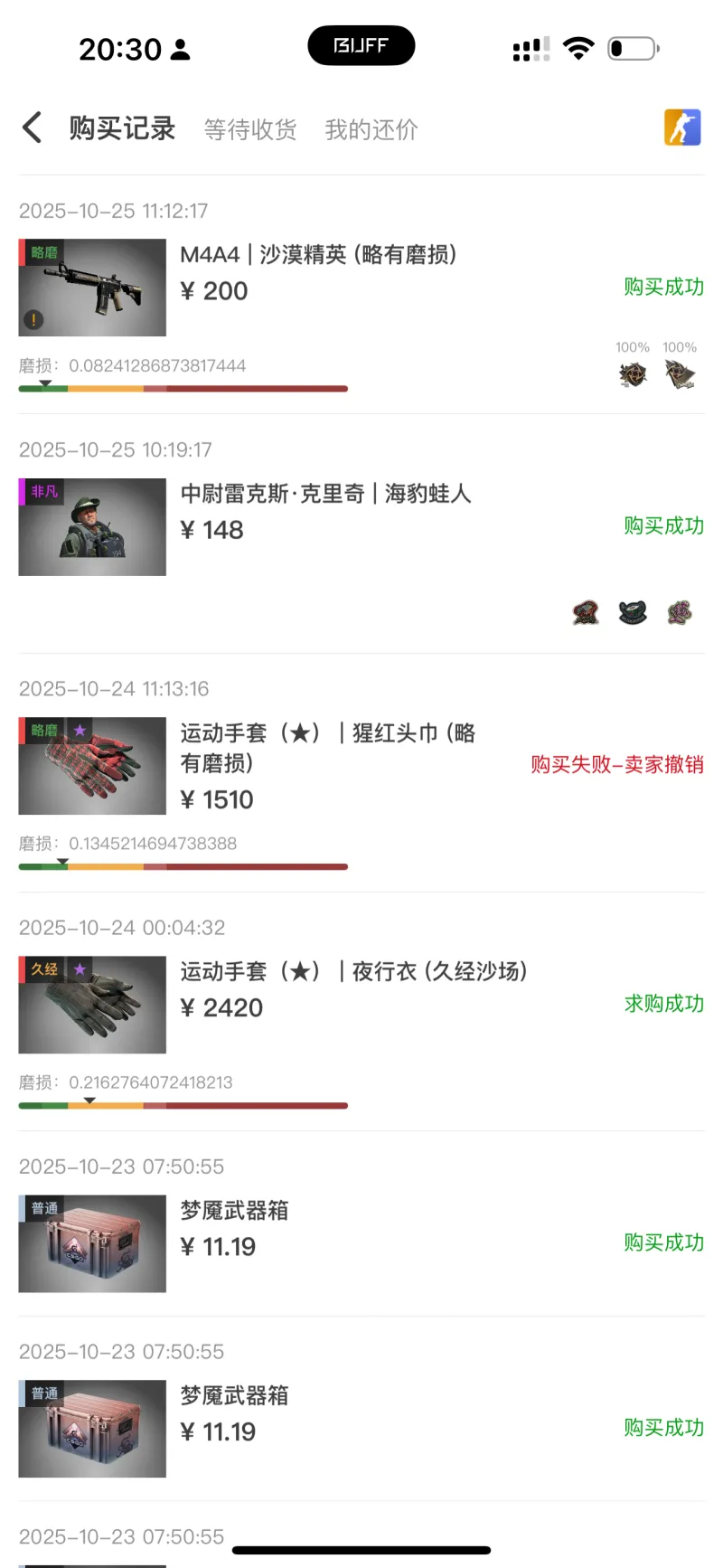
Task: Switch to the 等待收货 tab
Action: click(x=250, y=129)
